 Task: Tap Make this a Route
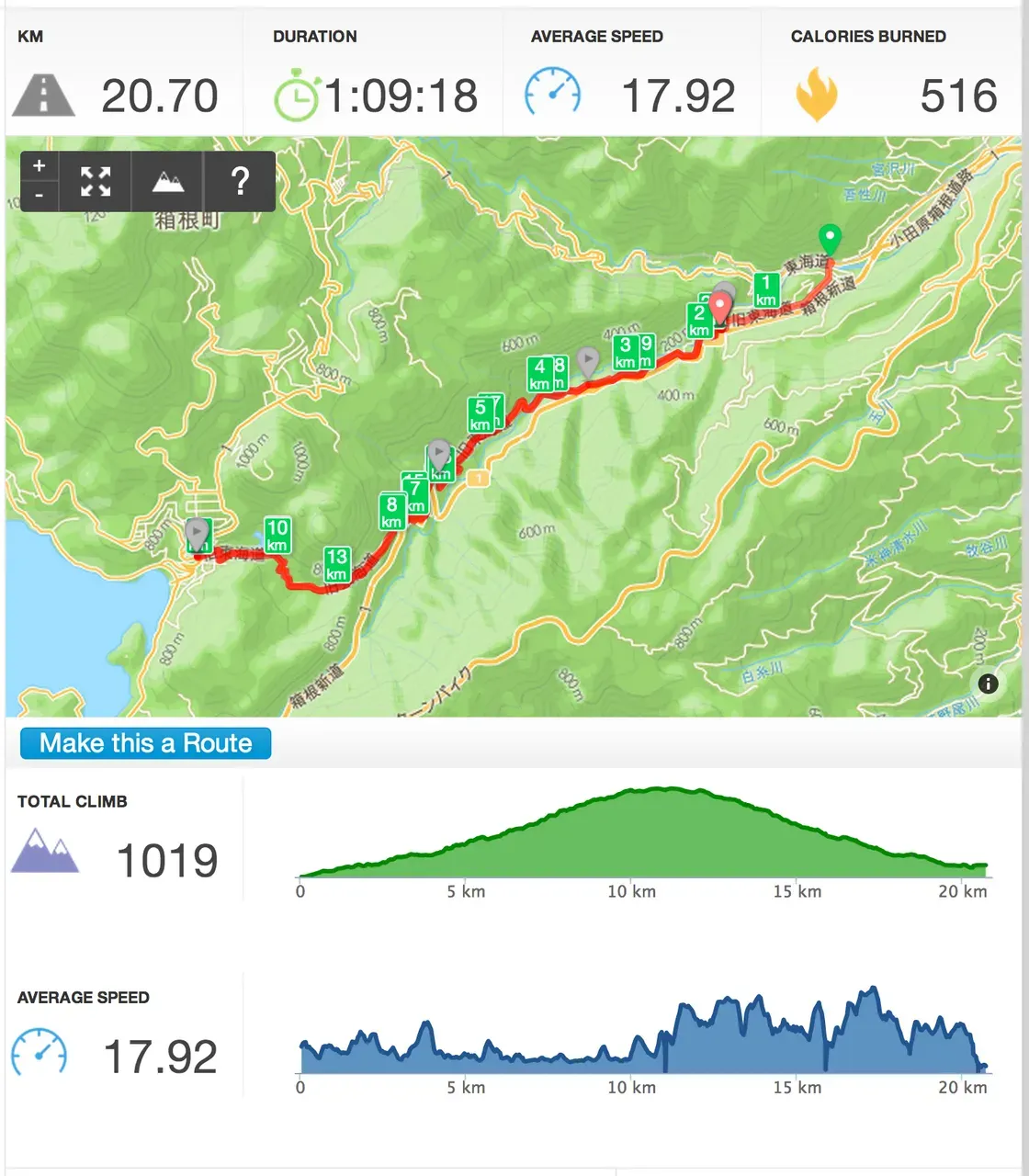coord(145,743)
